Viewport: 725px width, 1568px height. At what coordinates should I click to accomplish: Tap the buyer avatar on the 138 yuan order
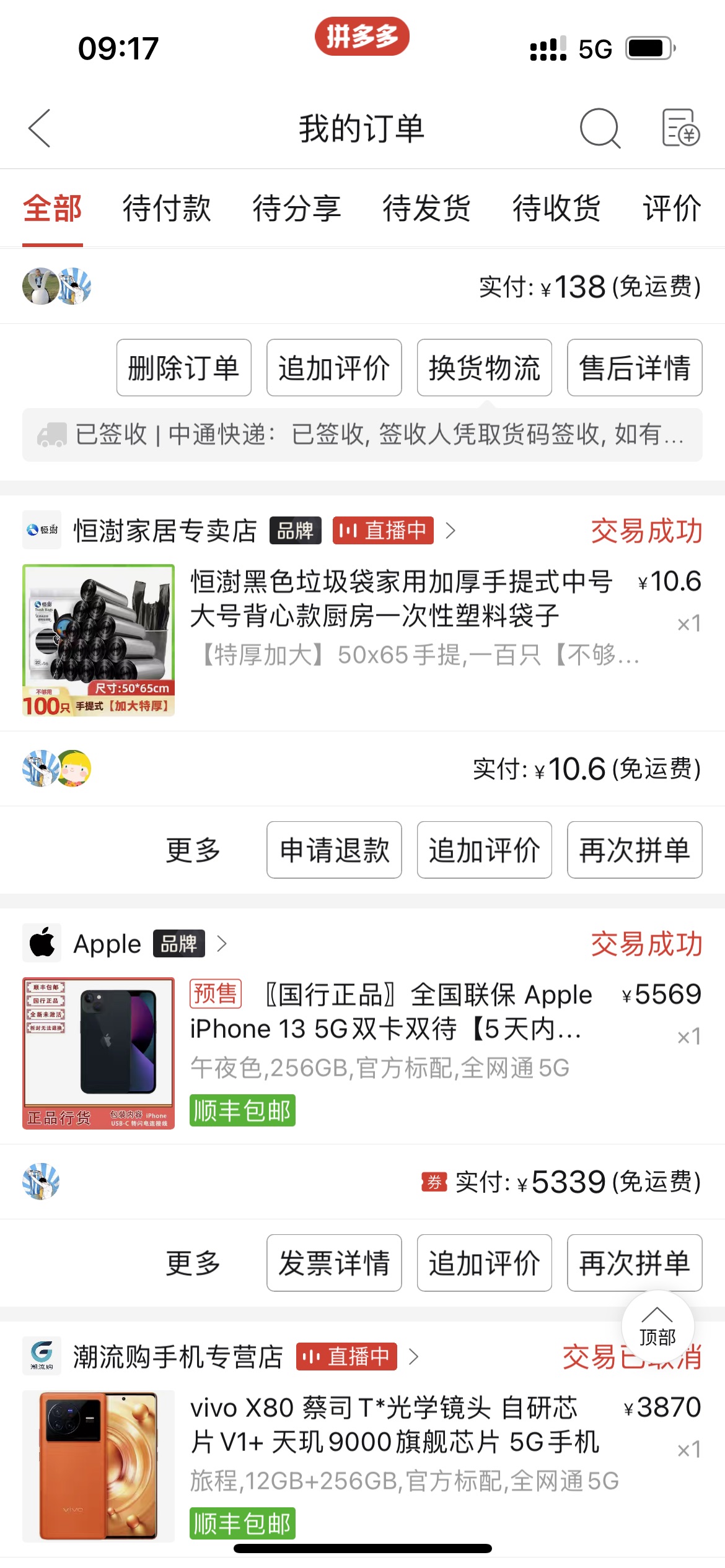pos(41,287)
